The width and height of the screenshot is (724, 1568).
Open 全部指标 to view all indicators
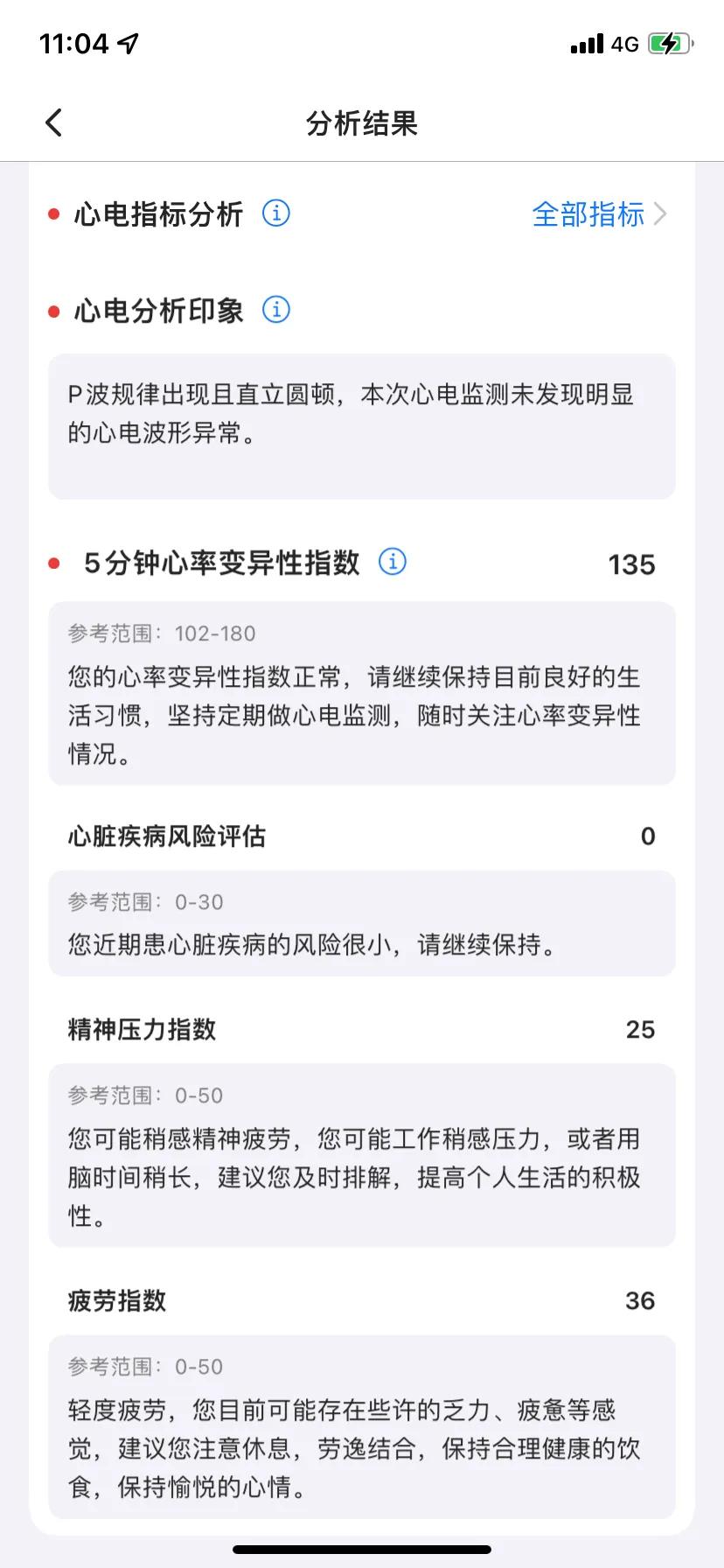[x=589, y=213]
